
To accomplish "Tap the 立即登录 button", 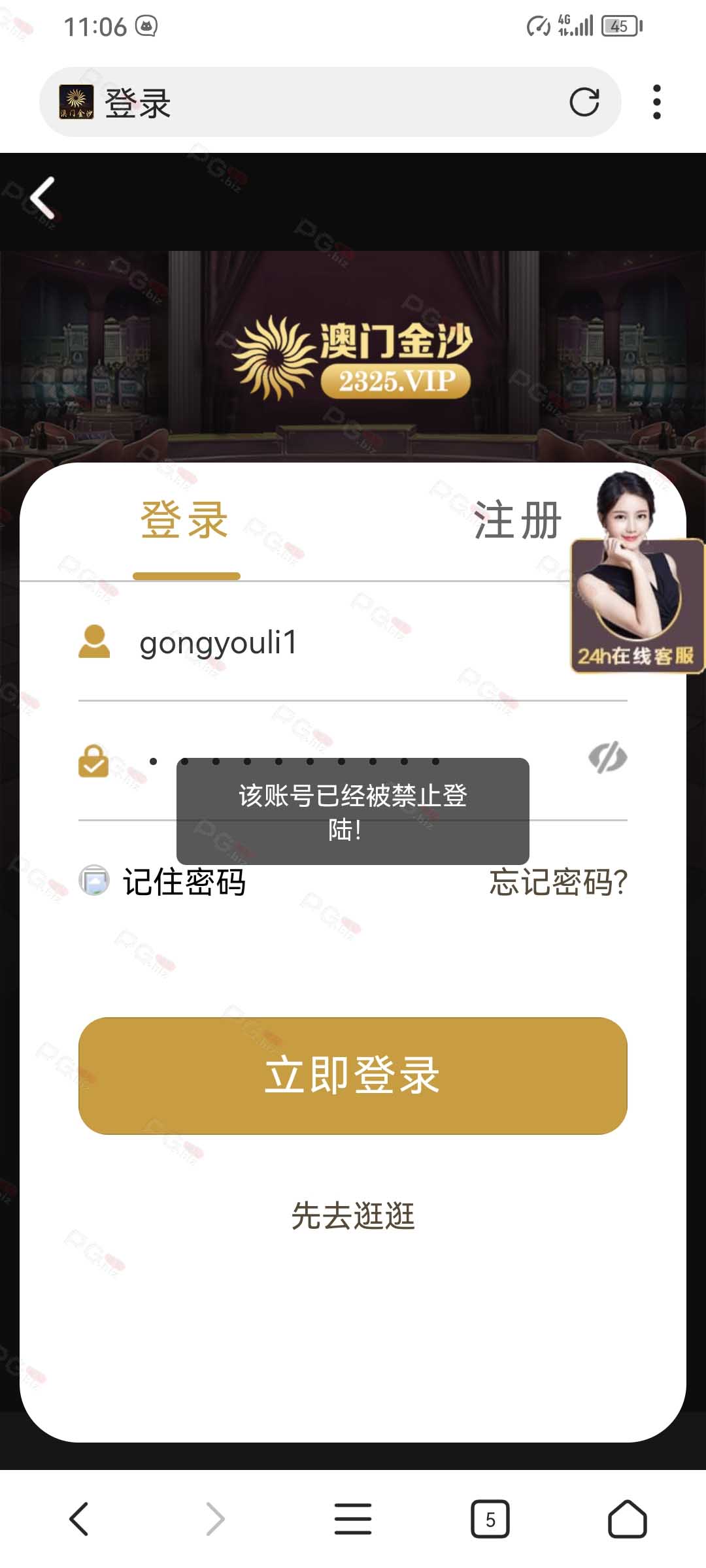I will [353, 1075].
